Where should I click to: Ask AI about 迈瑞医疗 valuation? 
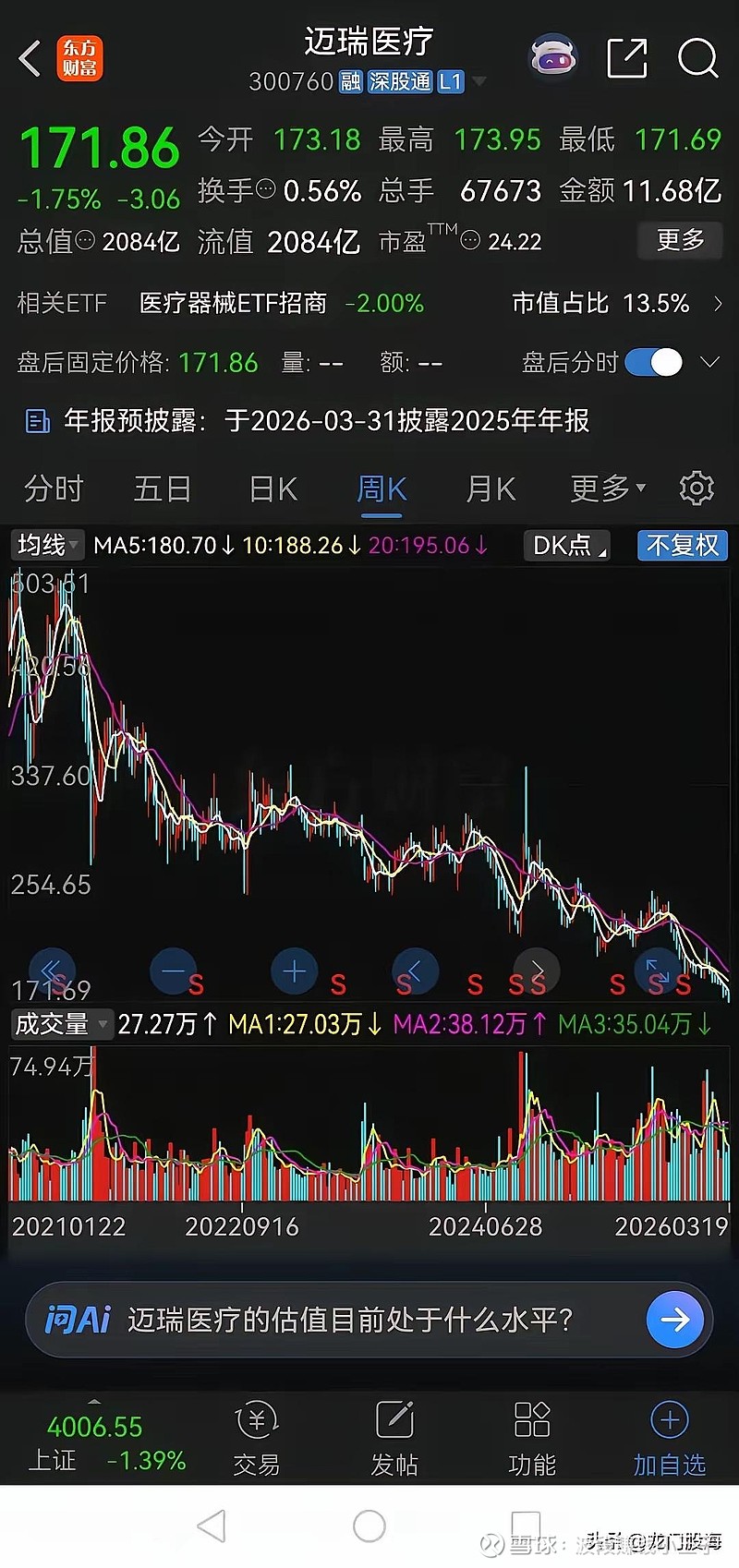(x=351, y=1320)
